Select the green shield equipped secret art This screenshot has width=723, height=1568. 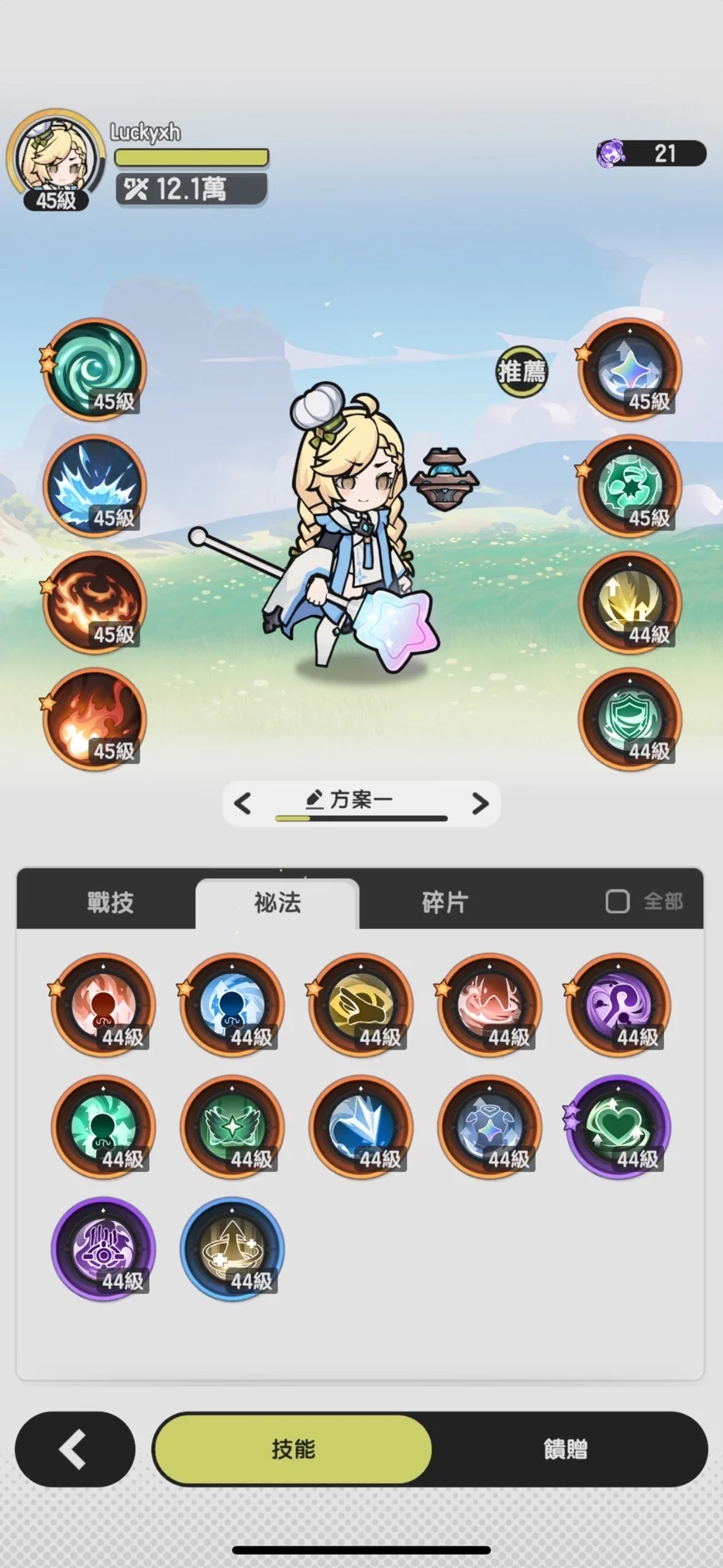click(630, 719)
